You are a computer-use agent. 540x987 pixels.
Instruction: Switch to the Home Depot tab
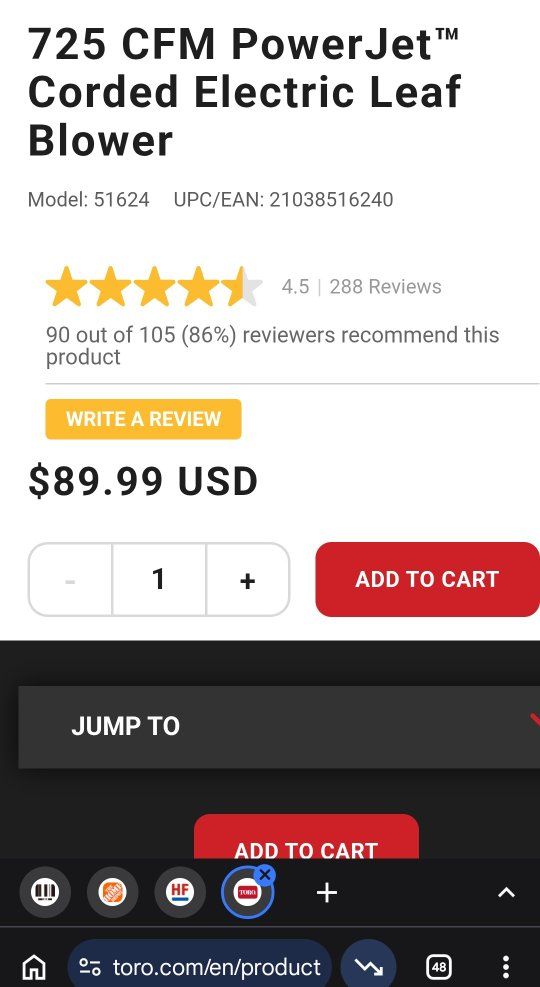click(x=113, y=892)
